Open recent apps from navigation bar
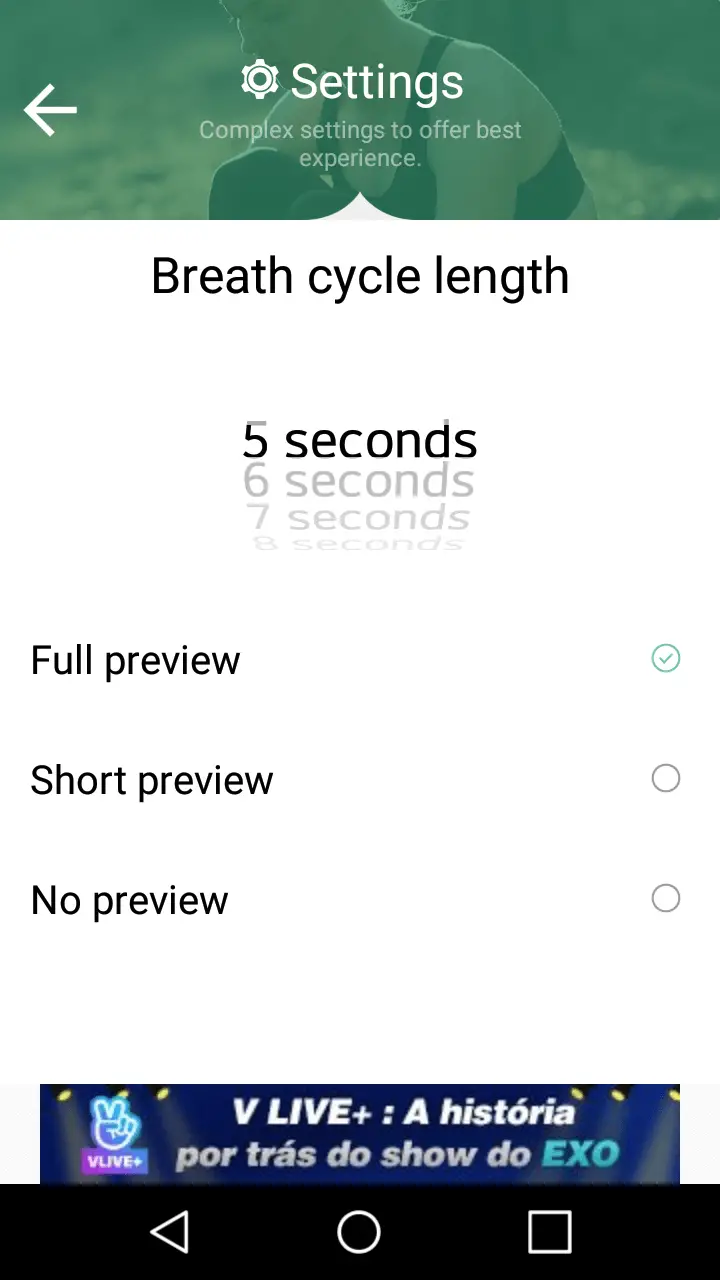The height and width of the screenshot is (1280, 720). coord(549,1232)
